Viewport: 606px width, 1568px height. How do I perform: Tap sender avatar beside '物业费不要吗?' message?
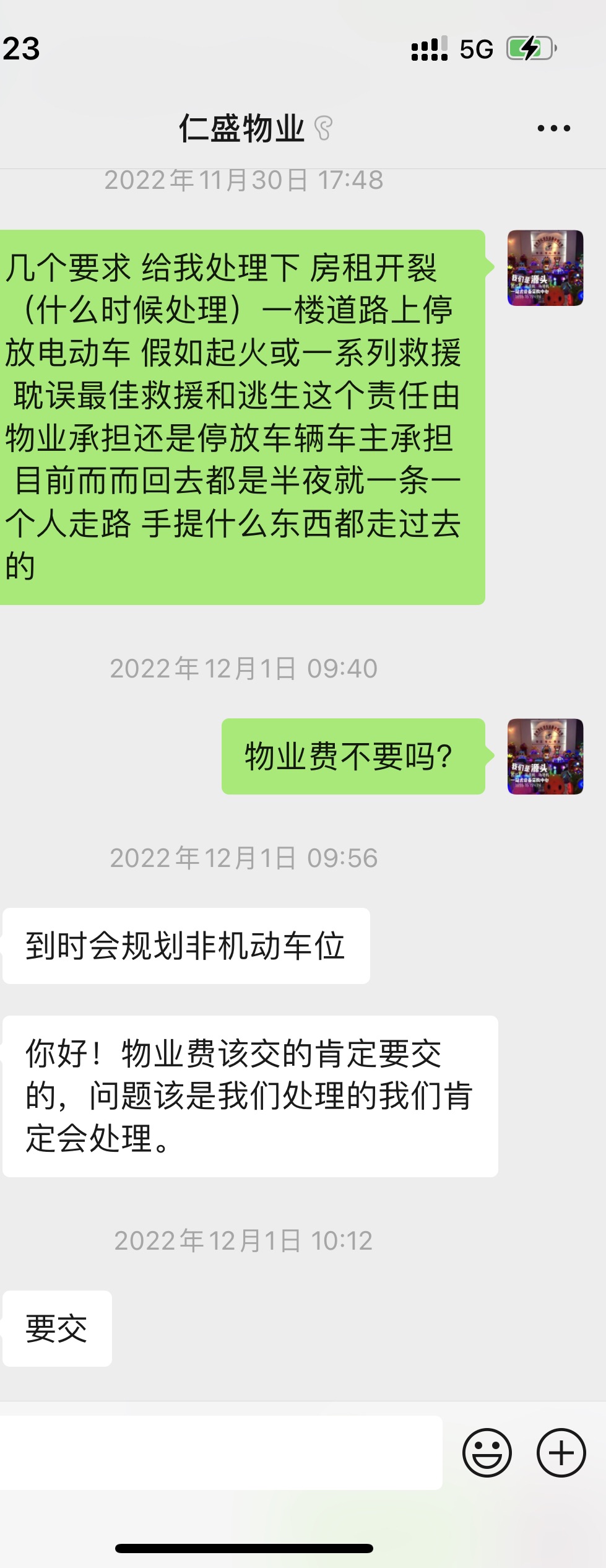[x=545, y=756]
